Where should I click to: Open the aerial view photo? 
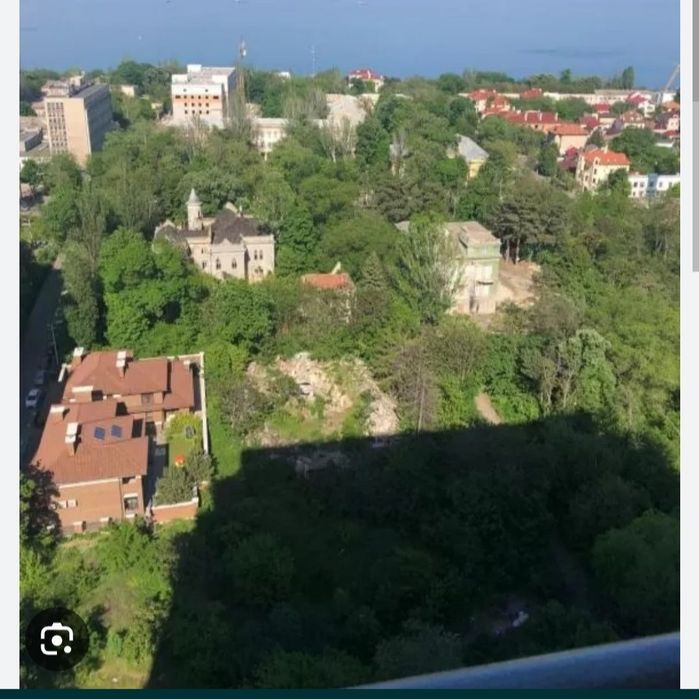click(x=349, y=330)
